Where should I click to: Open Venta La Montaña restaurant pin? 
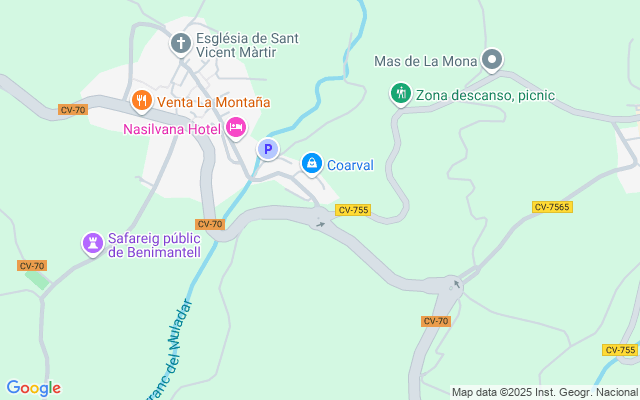click(141, 100)
